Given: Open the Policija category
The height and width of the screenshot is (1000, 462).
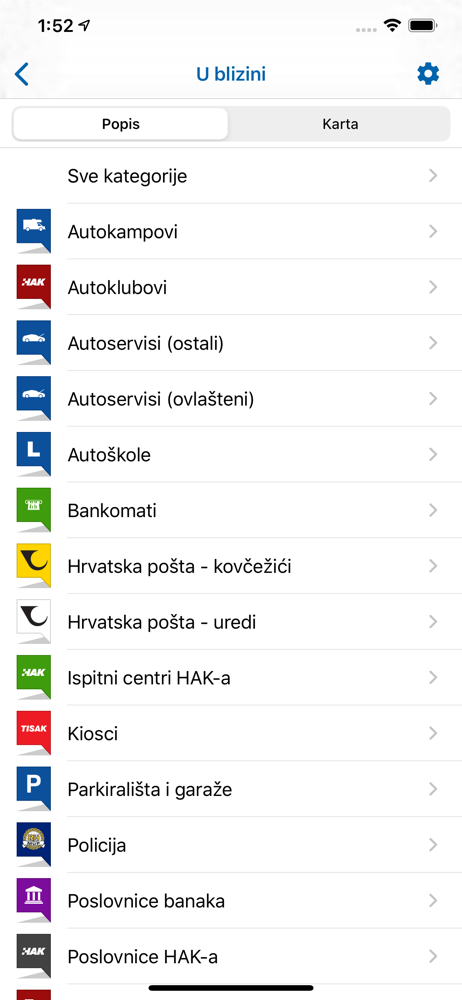Looking at the screenshot, I should 231,845.
